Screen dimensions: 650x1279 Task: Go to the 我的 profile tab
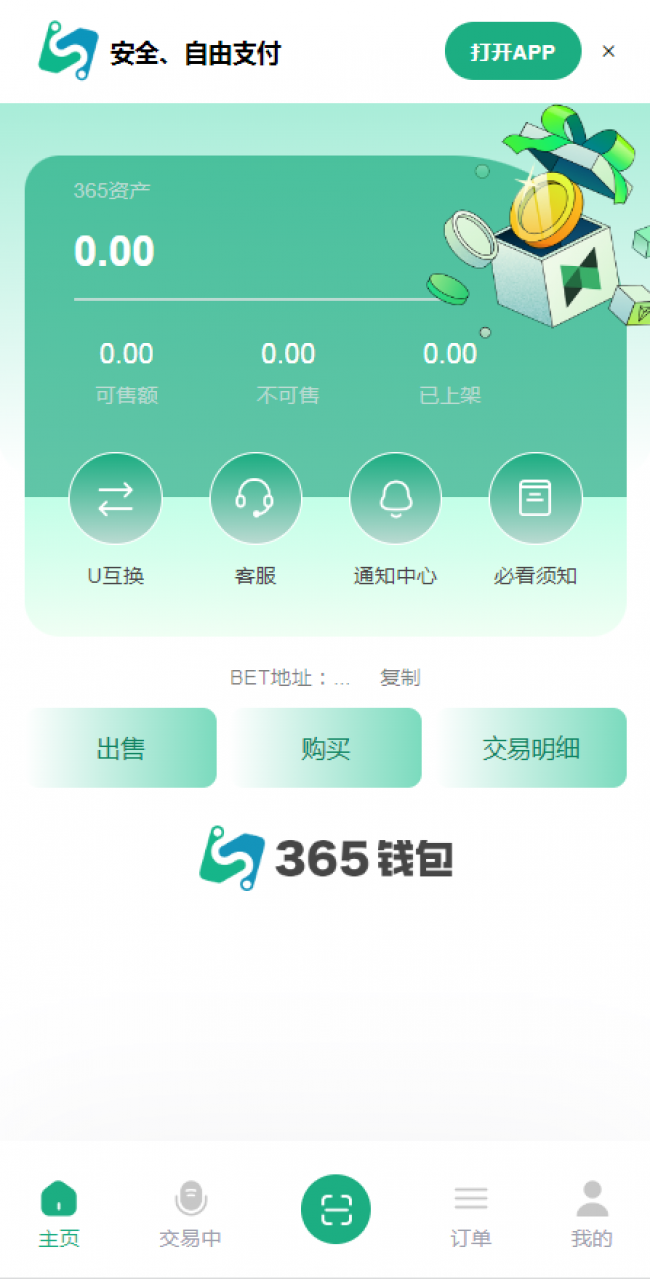591,1213
